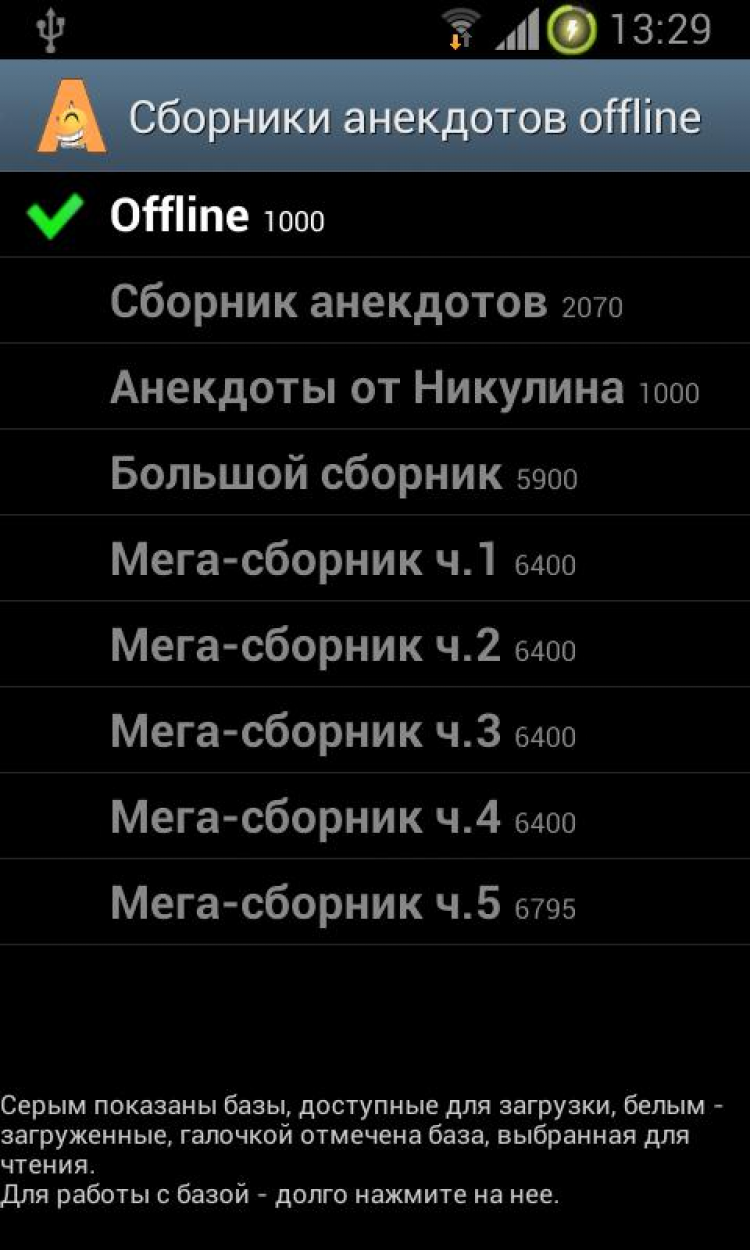The height and width of the screenshot is (1250, 750).
Task: Select the Offline 1000 collection
Action: coord(216,216)
